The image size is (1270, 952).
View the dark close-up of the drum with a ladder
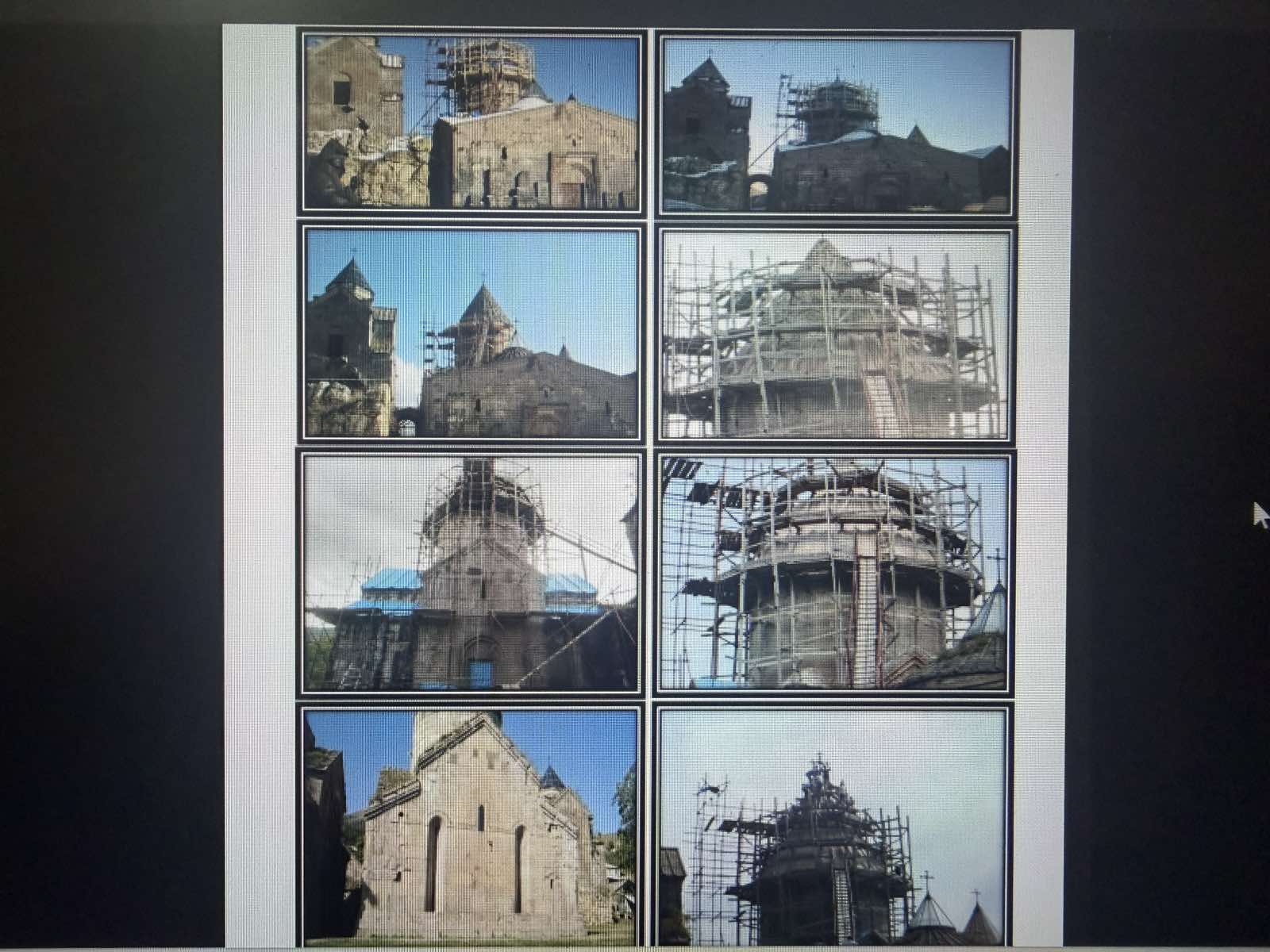(x=836, y=573)
